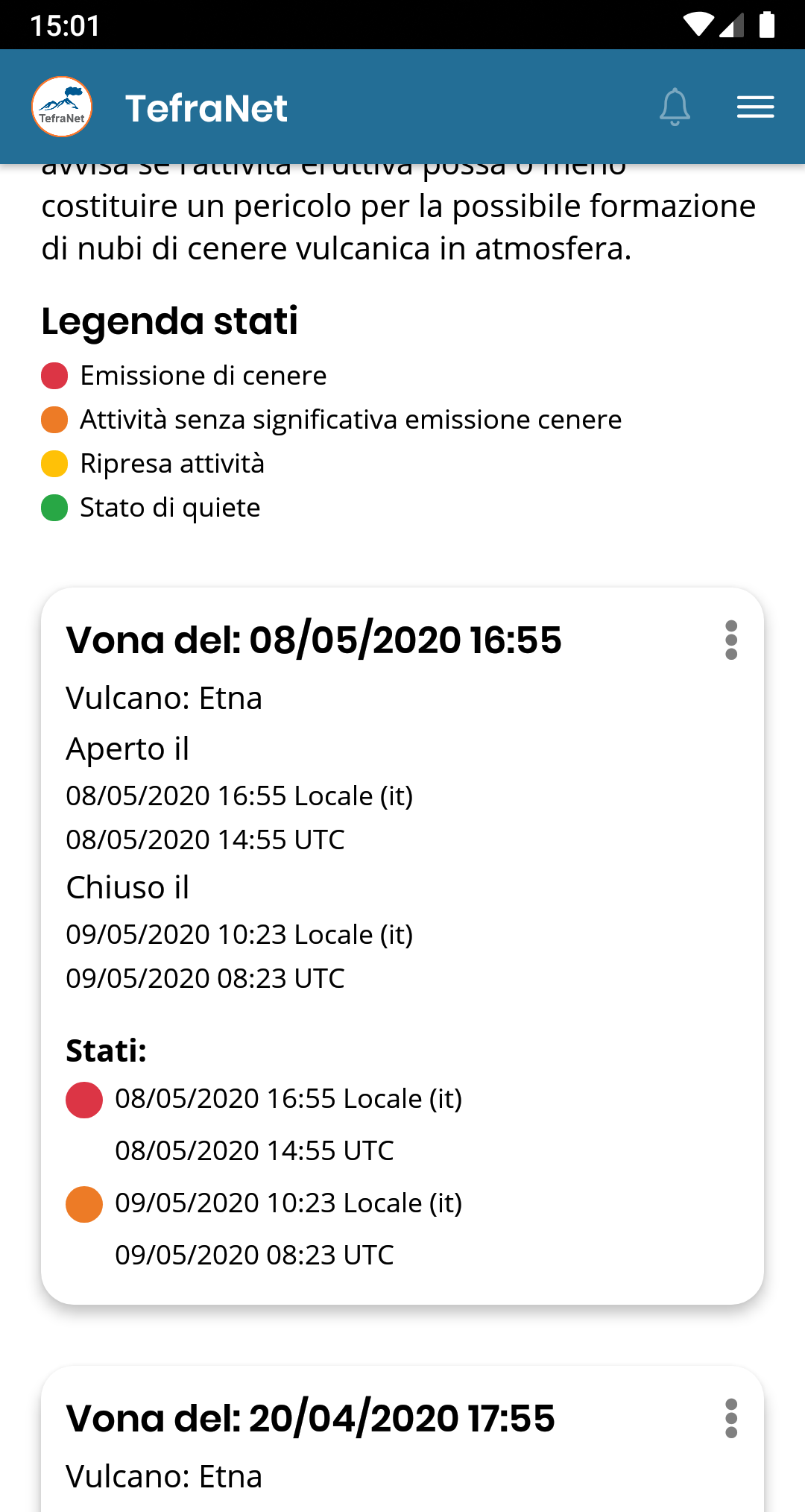Open the notifications bell

pos(675,107)
